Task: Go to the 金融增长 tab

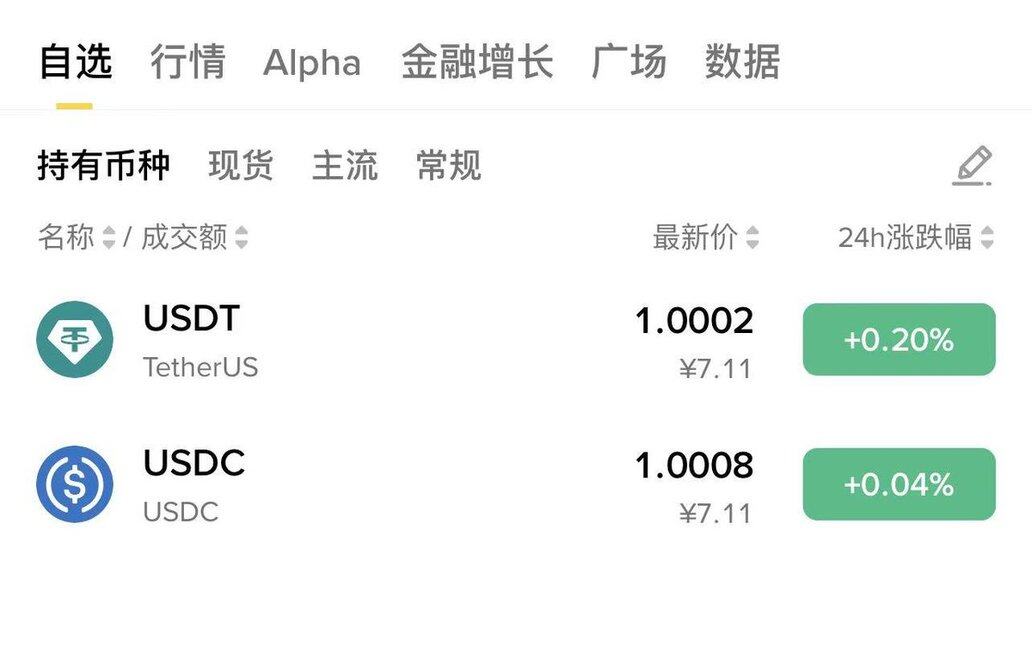Action: click(477, 62)
